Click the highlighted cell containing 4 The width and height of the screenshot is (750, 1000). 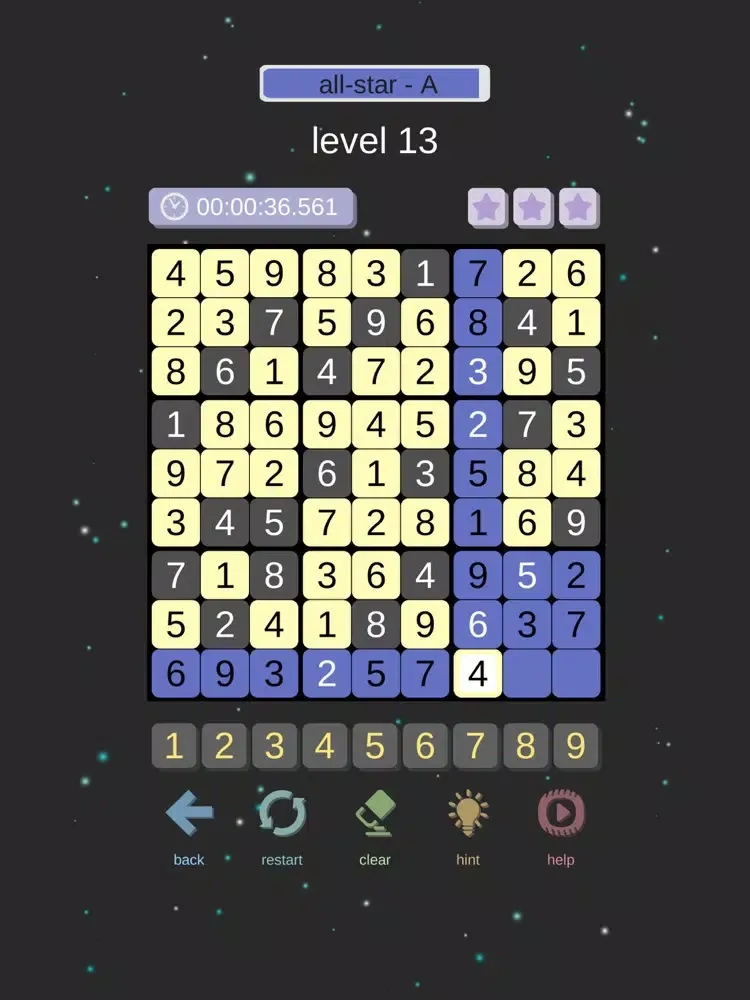point(477,674)
